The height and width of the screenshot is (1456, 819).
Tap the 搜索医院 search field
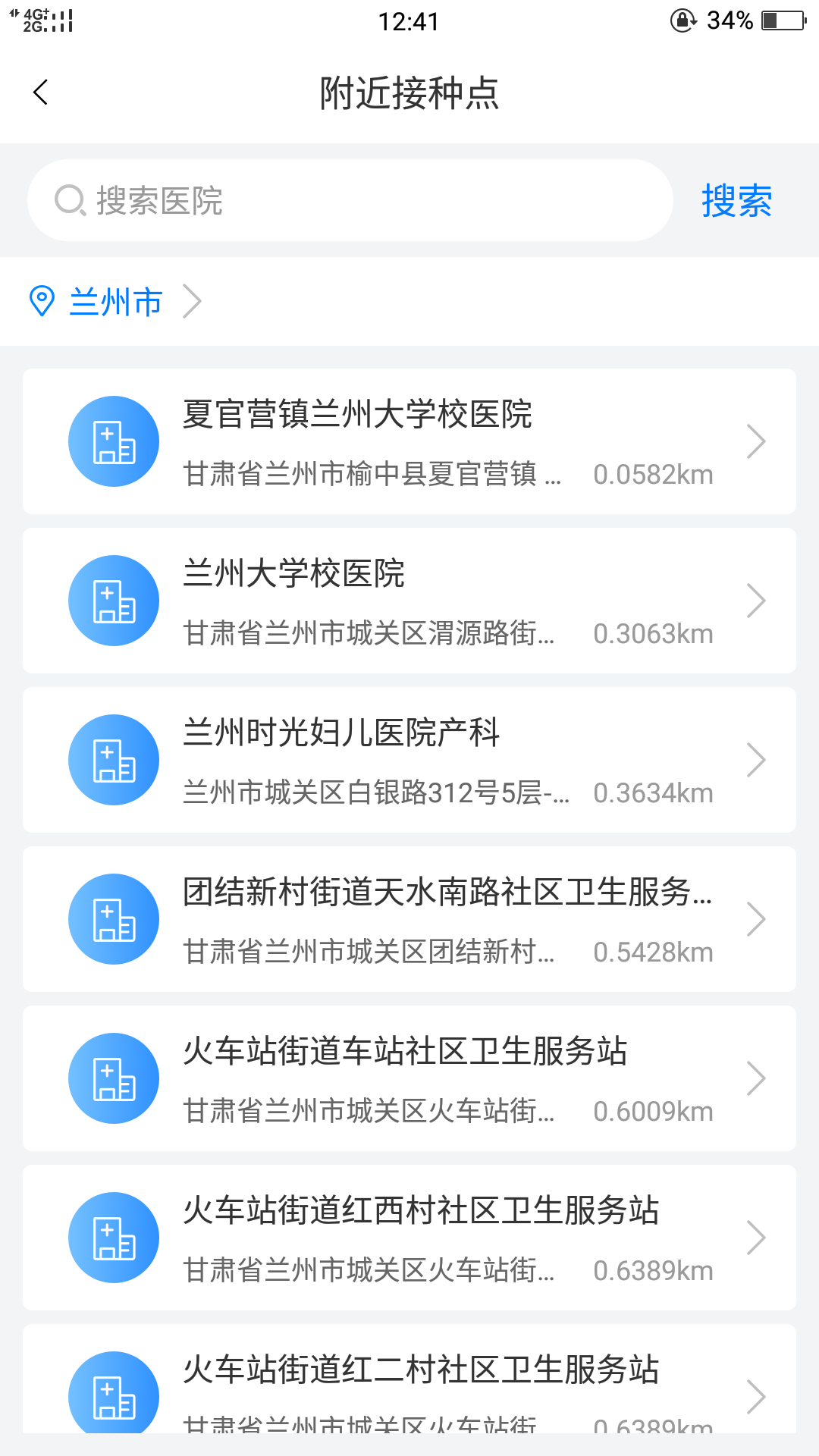pos(349,201)
